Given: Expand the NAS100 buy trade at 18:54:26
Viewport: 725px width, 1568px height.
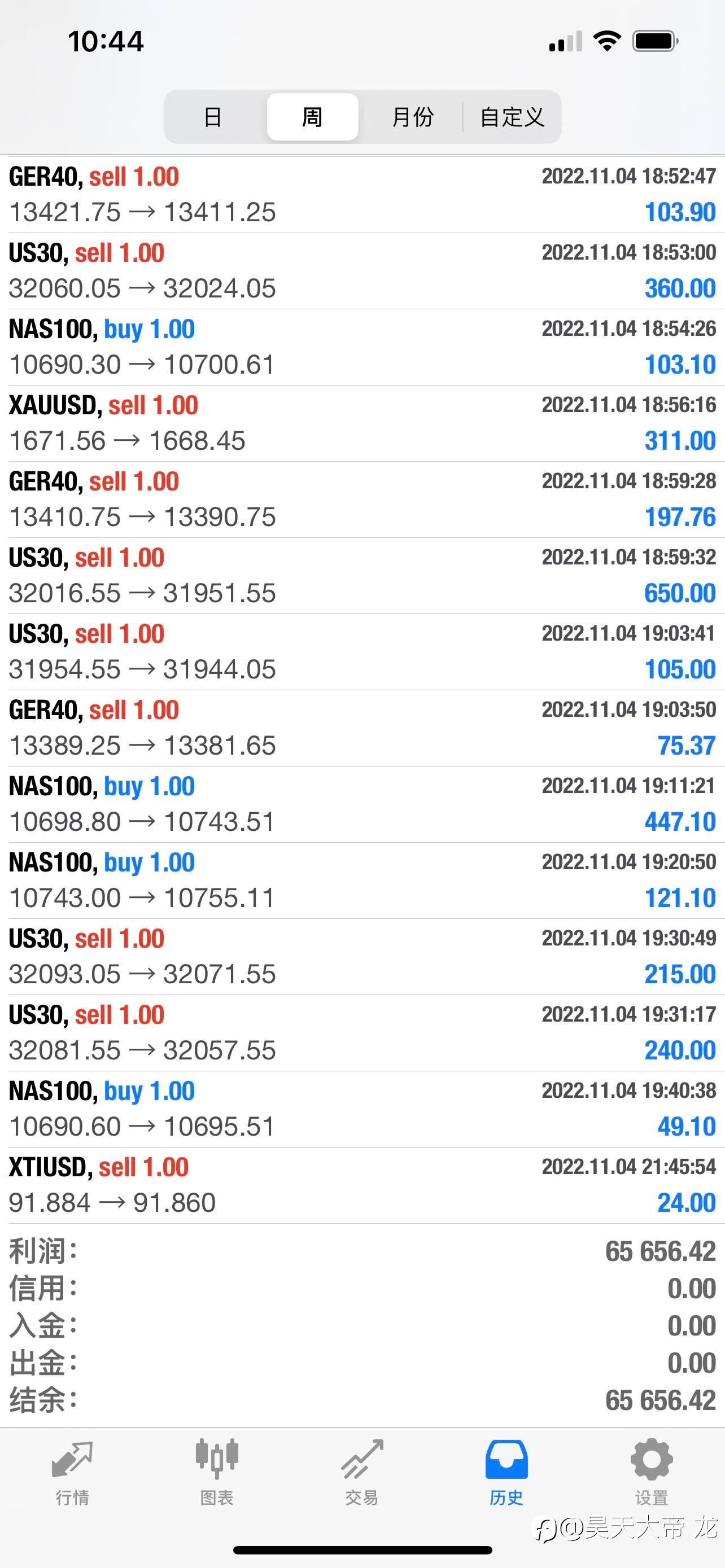Looking at the screenshot, I should pyautogui.click(x=362, y=347).
